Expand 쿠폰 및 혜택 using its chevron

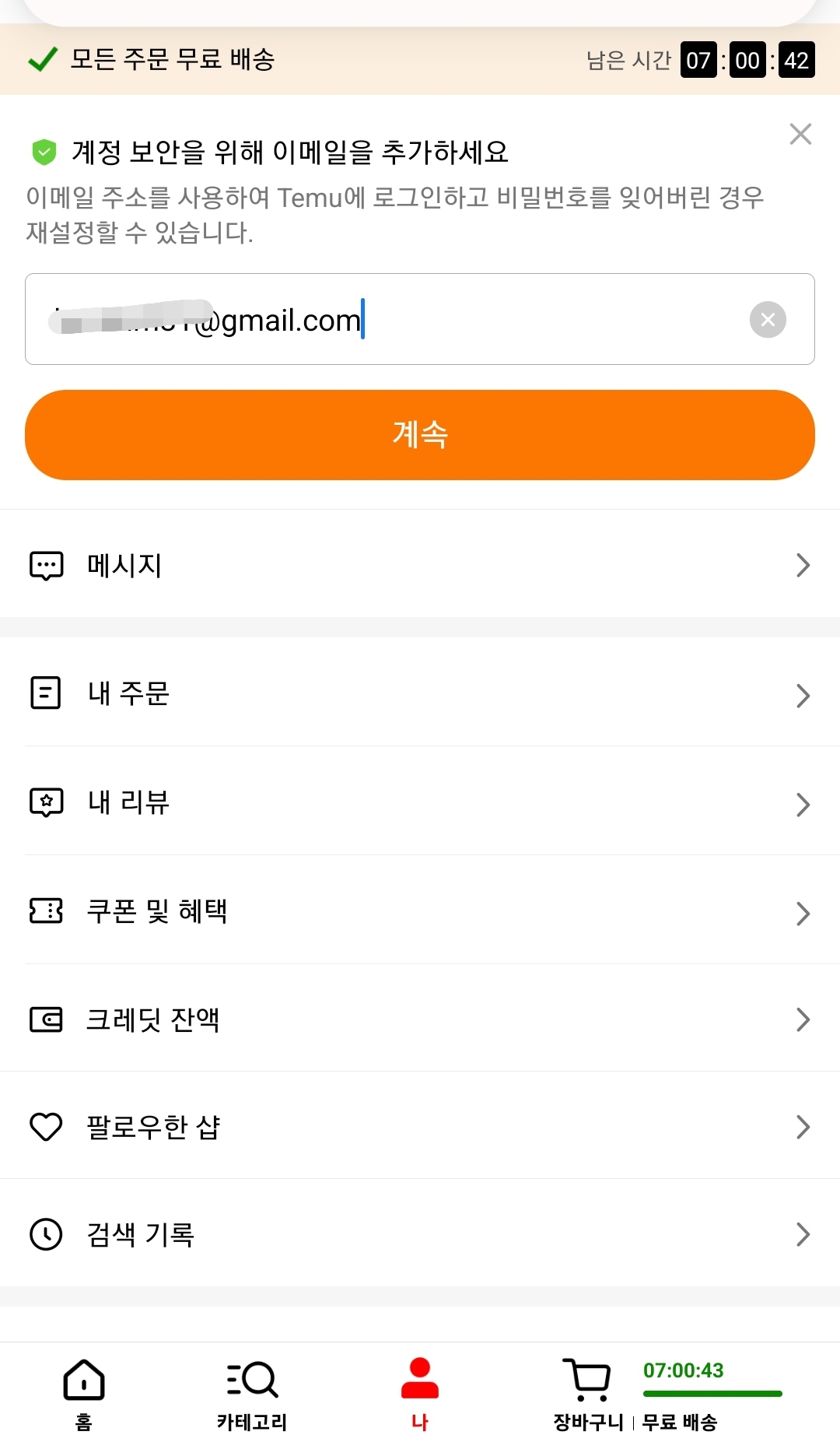pyautogui.click(x=803, y=912)
